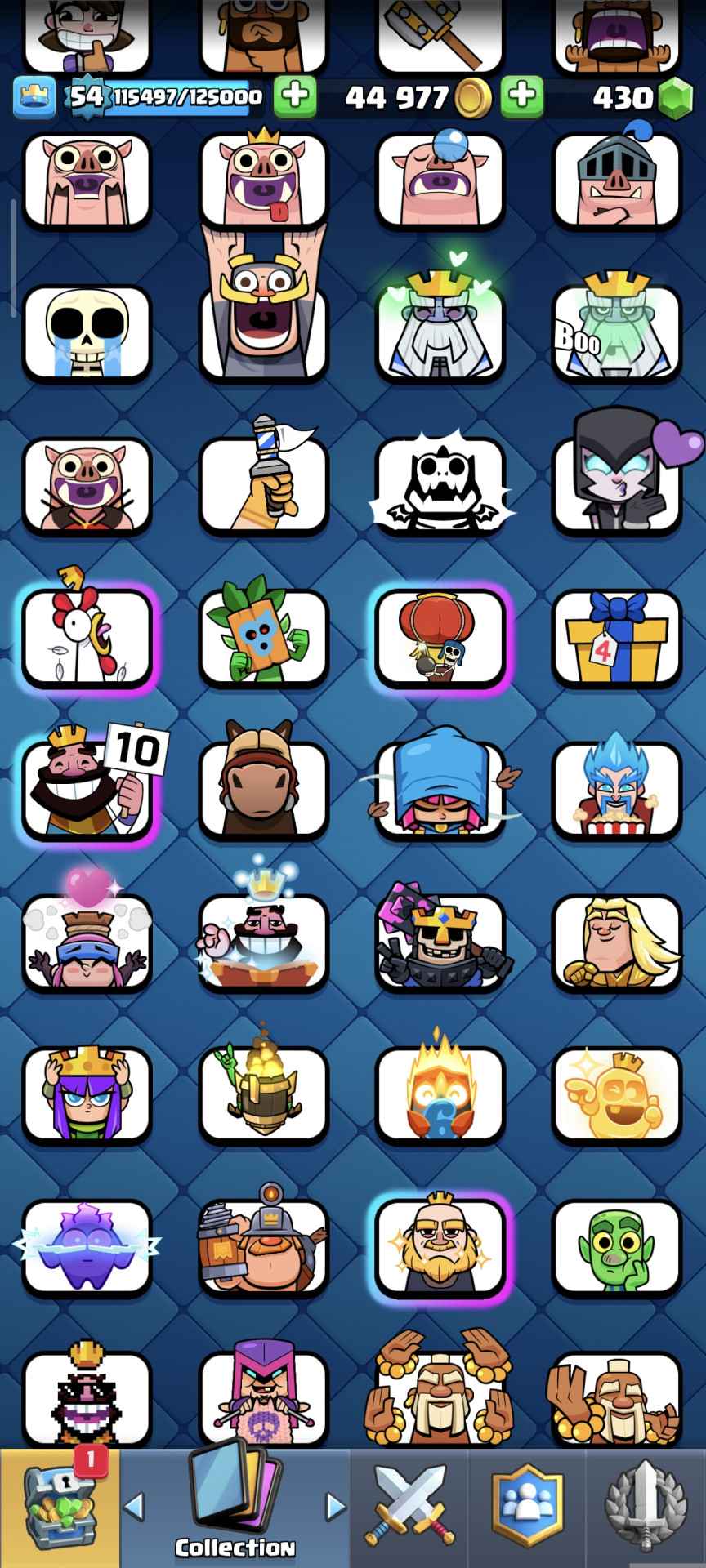Go to the Events sword laurel tab
Screen dimensions: 706x1568
tap(646, 1508)
